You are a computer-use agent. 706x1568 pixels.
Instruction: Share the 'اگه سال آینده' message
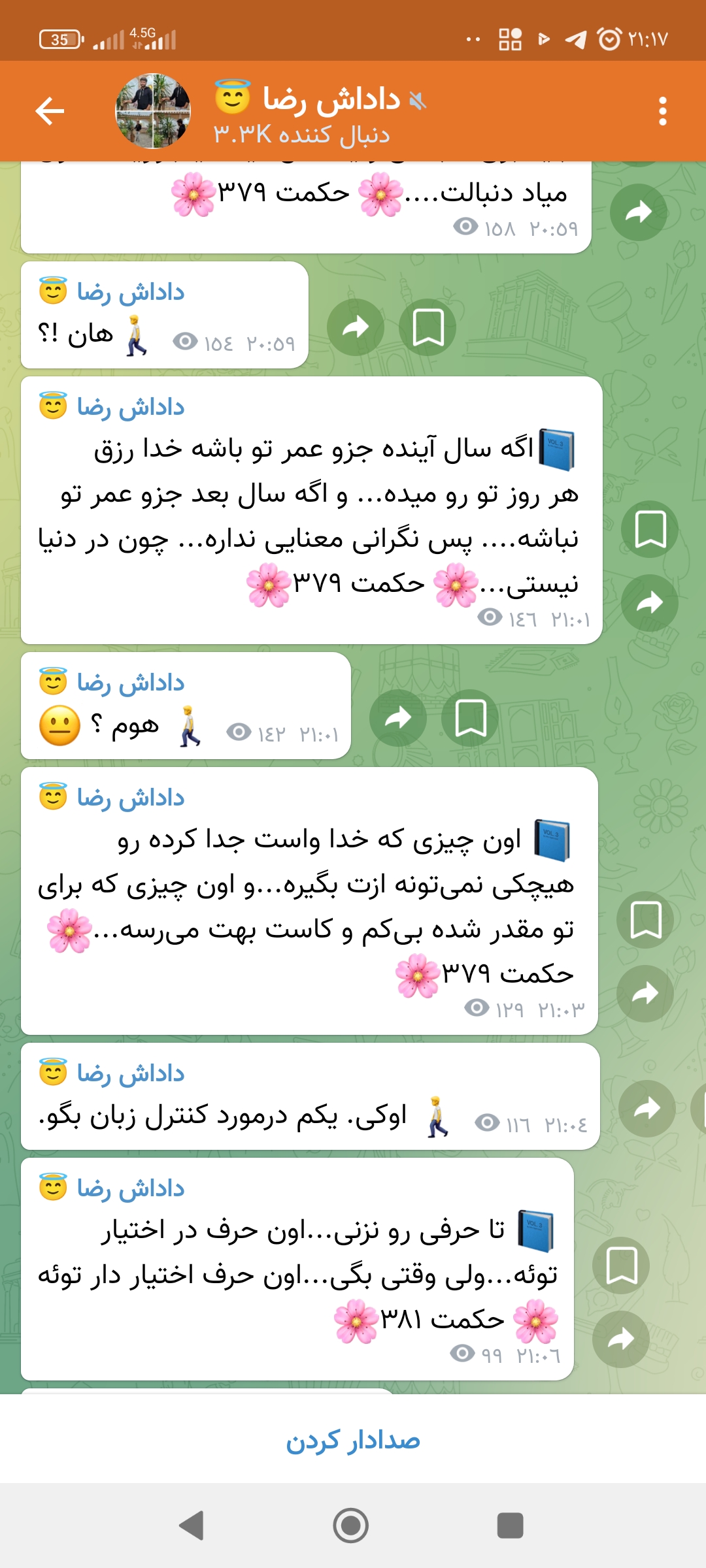point(650,602)
